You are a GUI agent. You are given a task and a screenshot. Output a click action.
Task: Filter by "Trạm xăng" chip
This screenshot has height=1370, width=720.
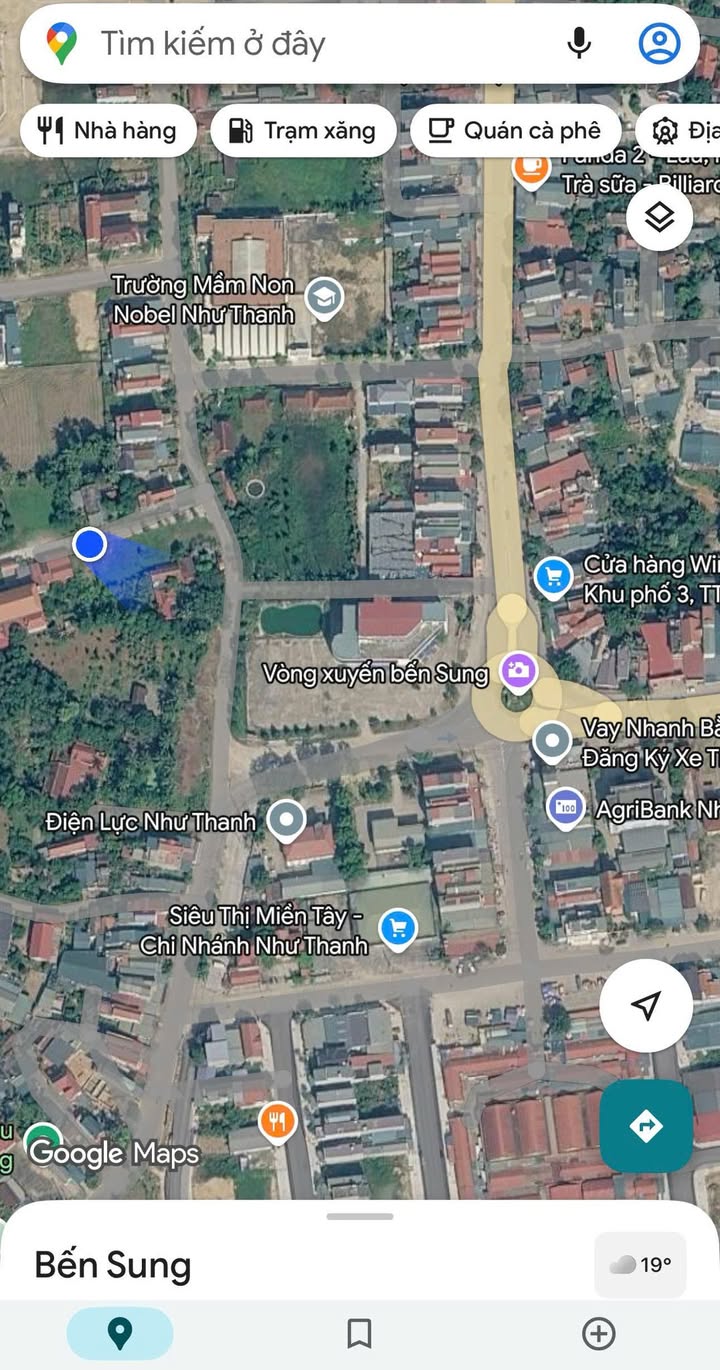[x=303, y=130]
